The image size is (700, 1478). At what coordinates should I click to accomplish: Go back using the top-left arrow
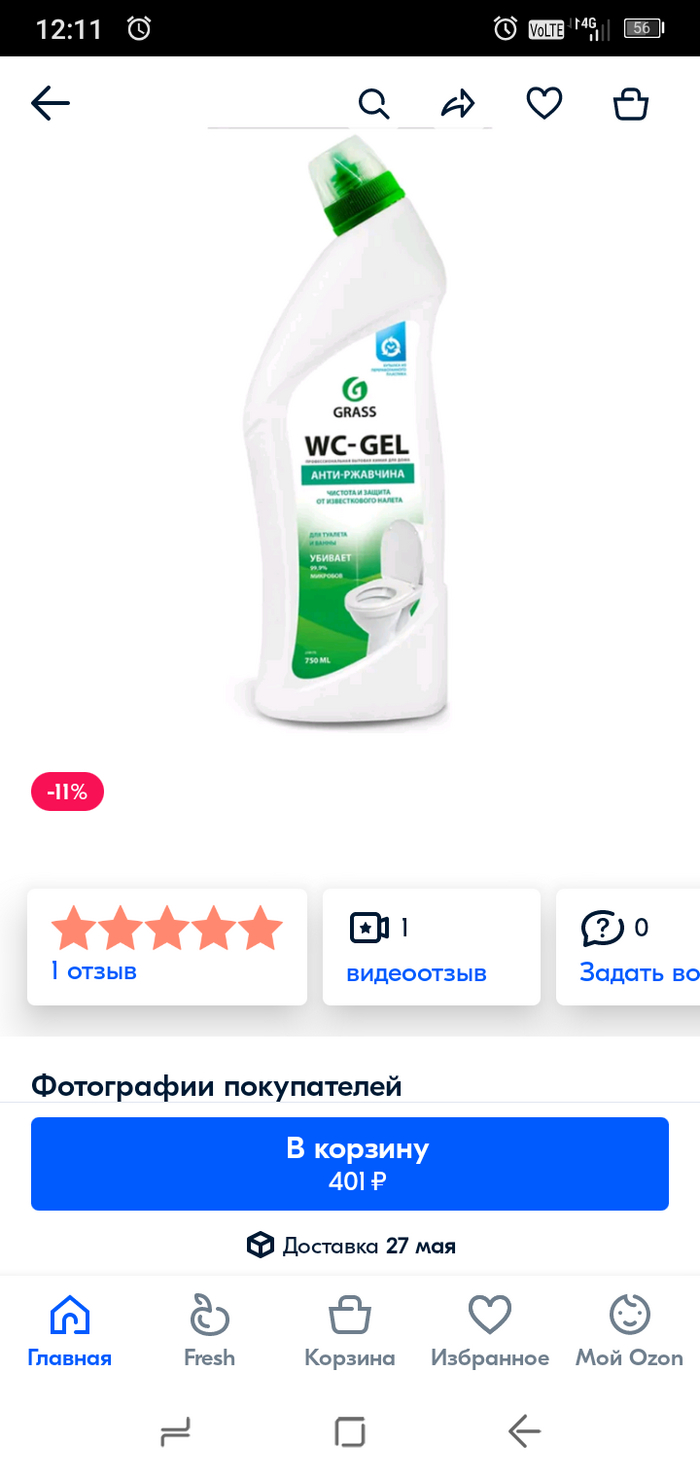(50, 103)
